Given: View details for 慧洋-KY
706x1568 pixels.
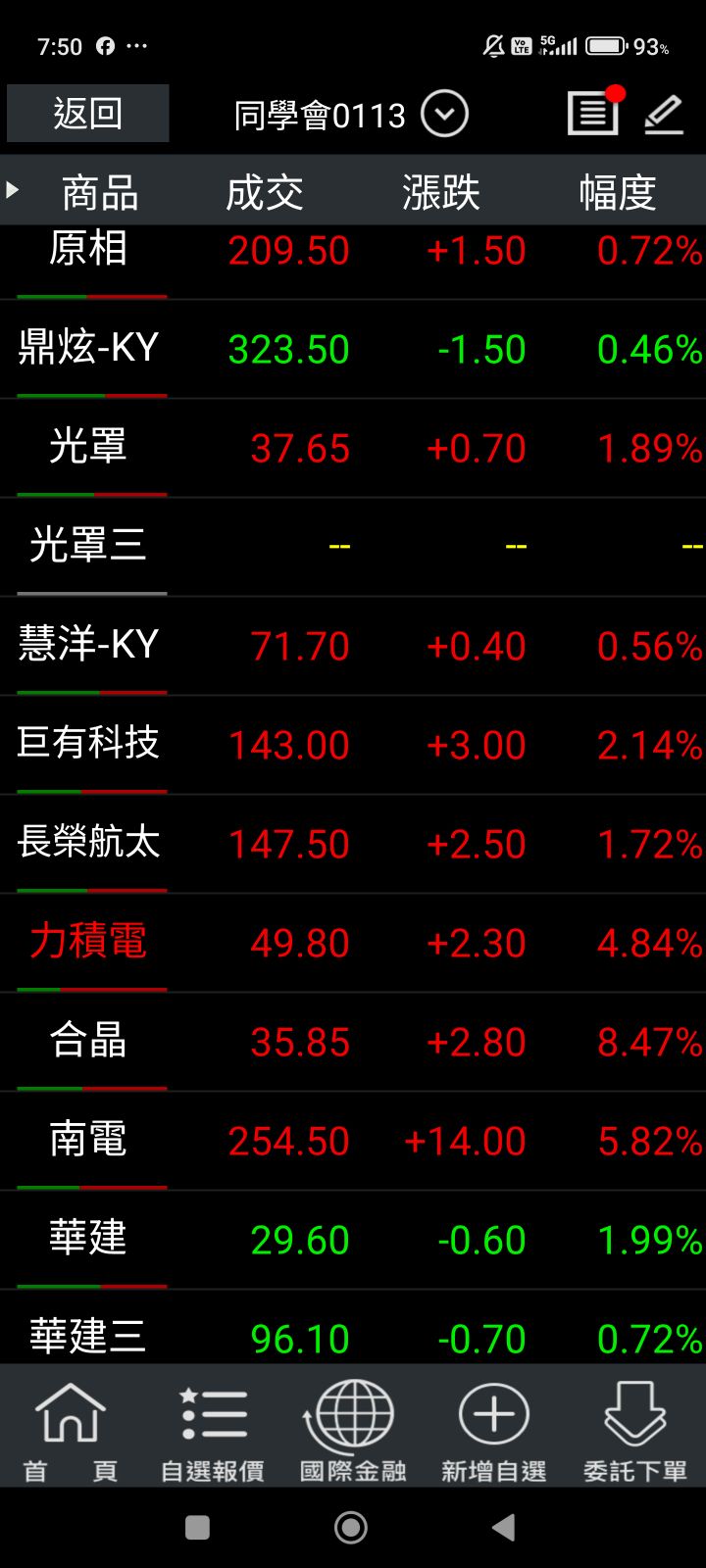Looking at the screenshot, I should click(353, 646).
